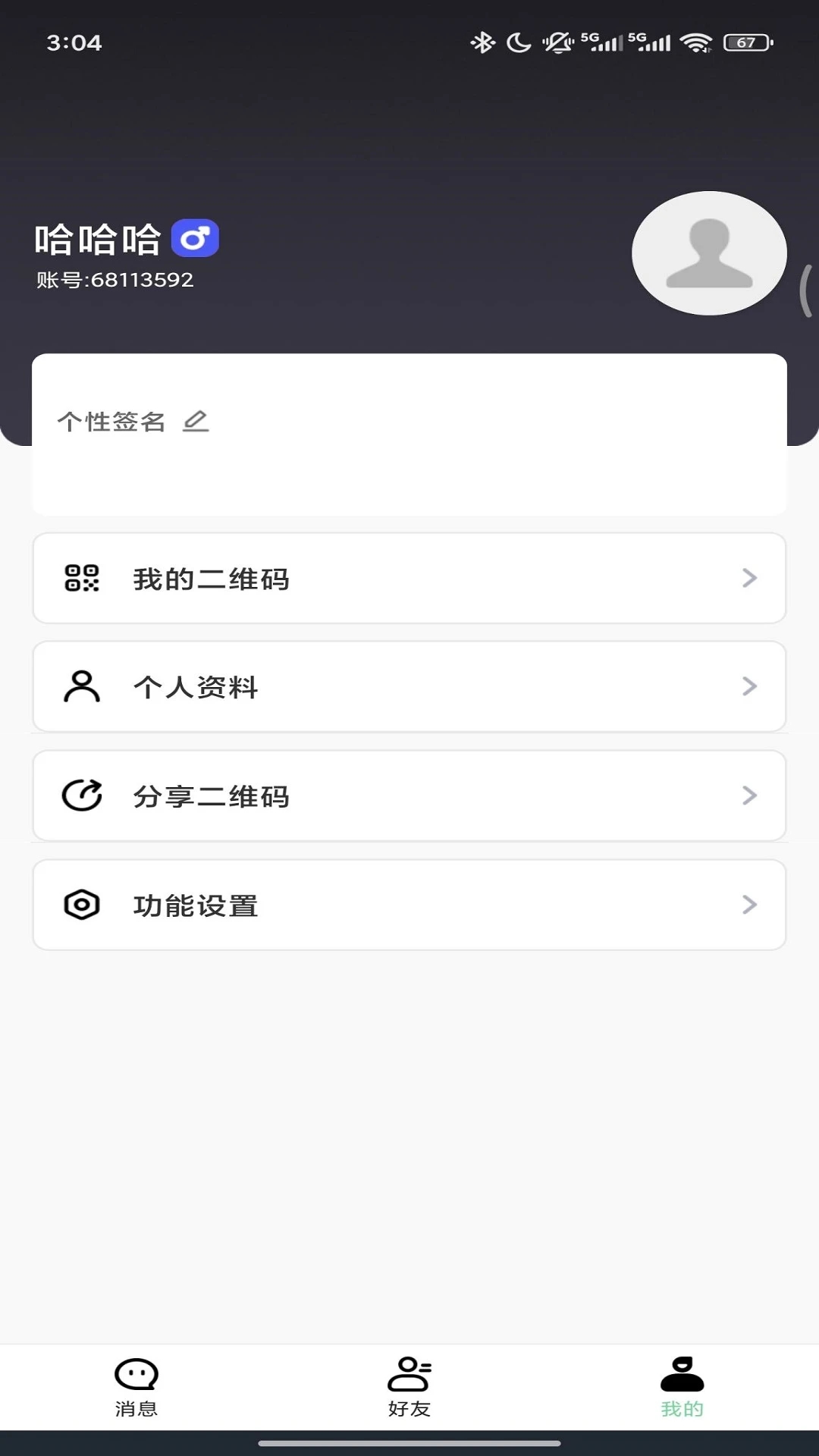Select the friends icon above 好友
The height and width of the screenshot is (1456, 819).
point(409,1373)
